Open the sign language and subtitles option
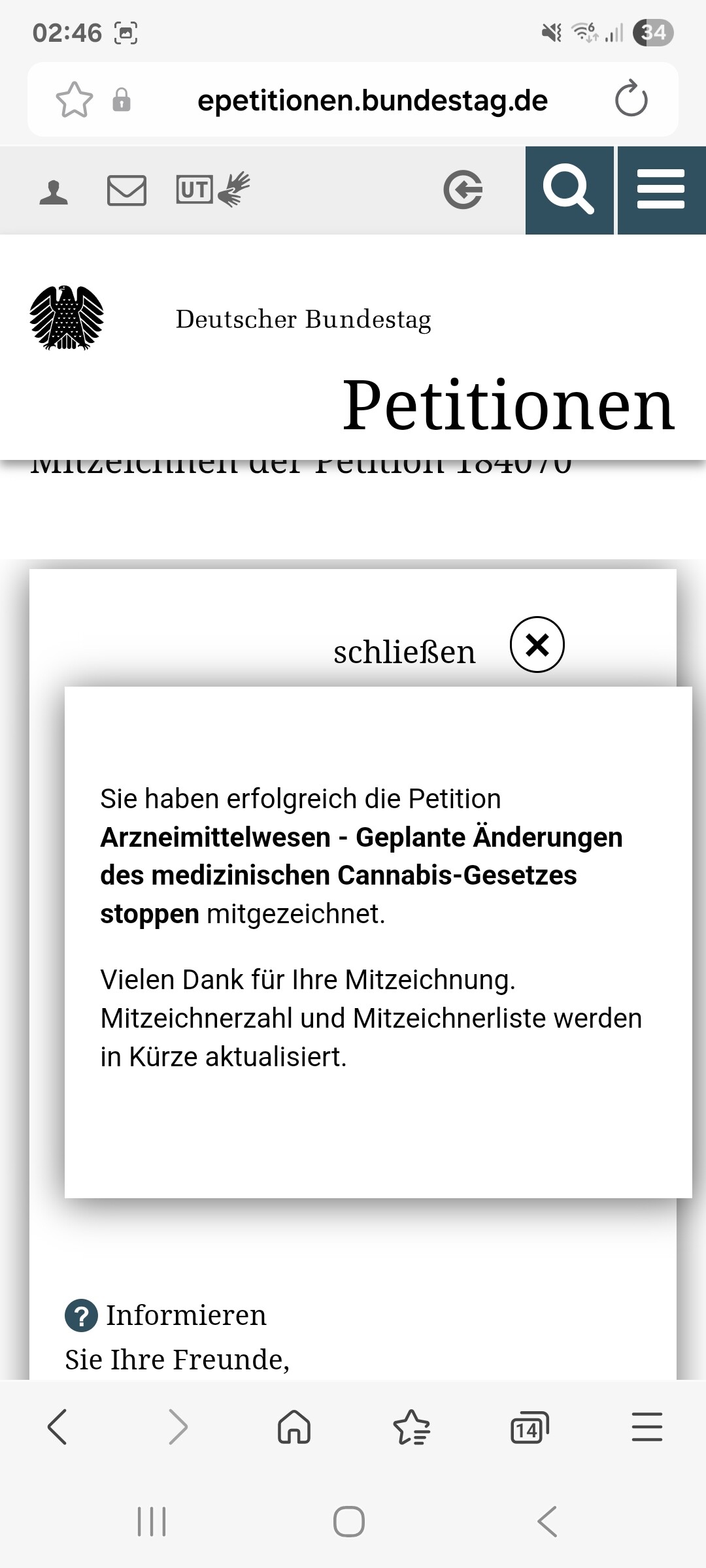 [213, 190]
